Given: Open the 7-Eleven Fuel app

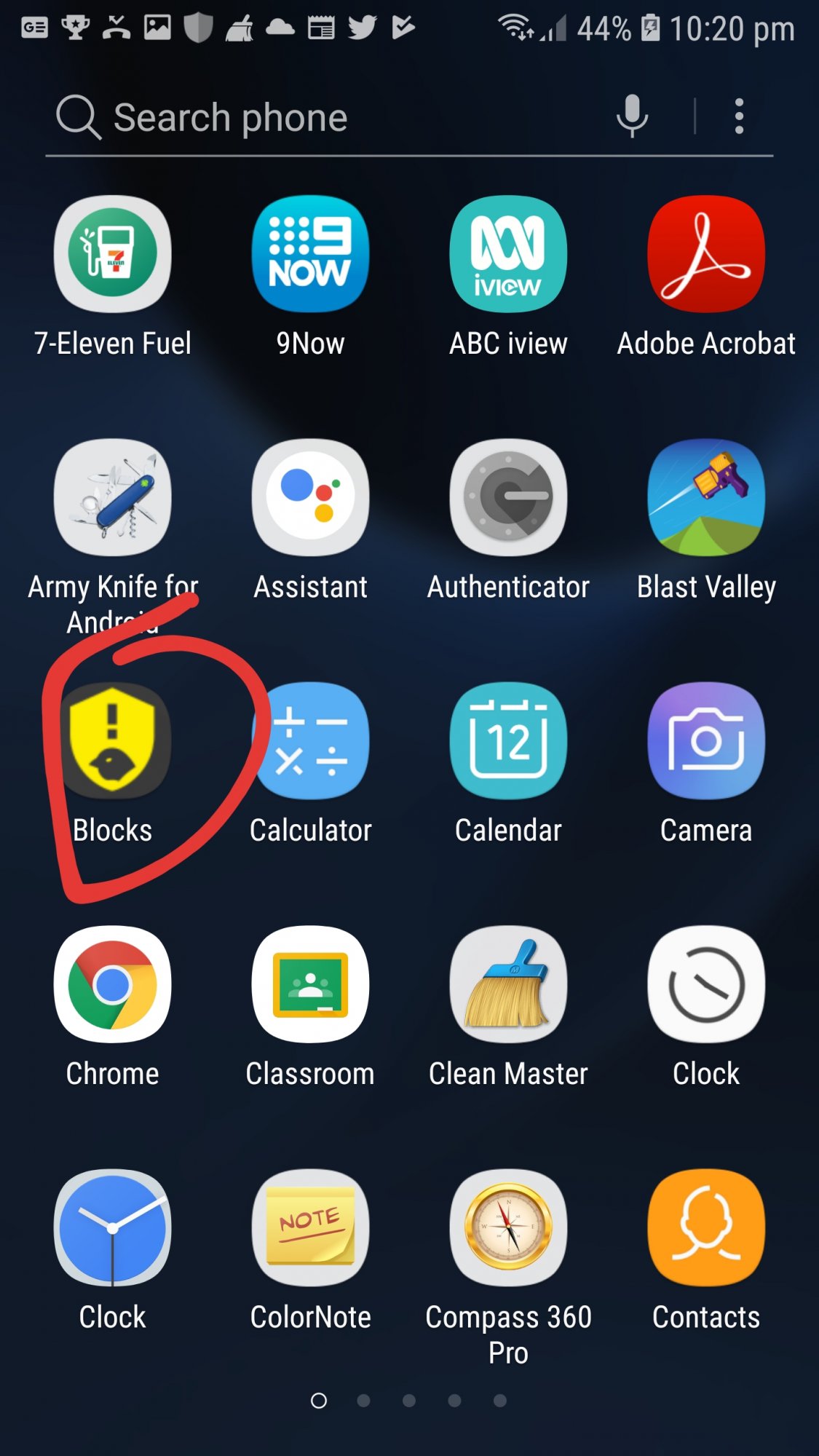Looking at the screenshot, I should pyautogui.click(x=113, y=254).
